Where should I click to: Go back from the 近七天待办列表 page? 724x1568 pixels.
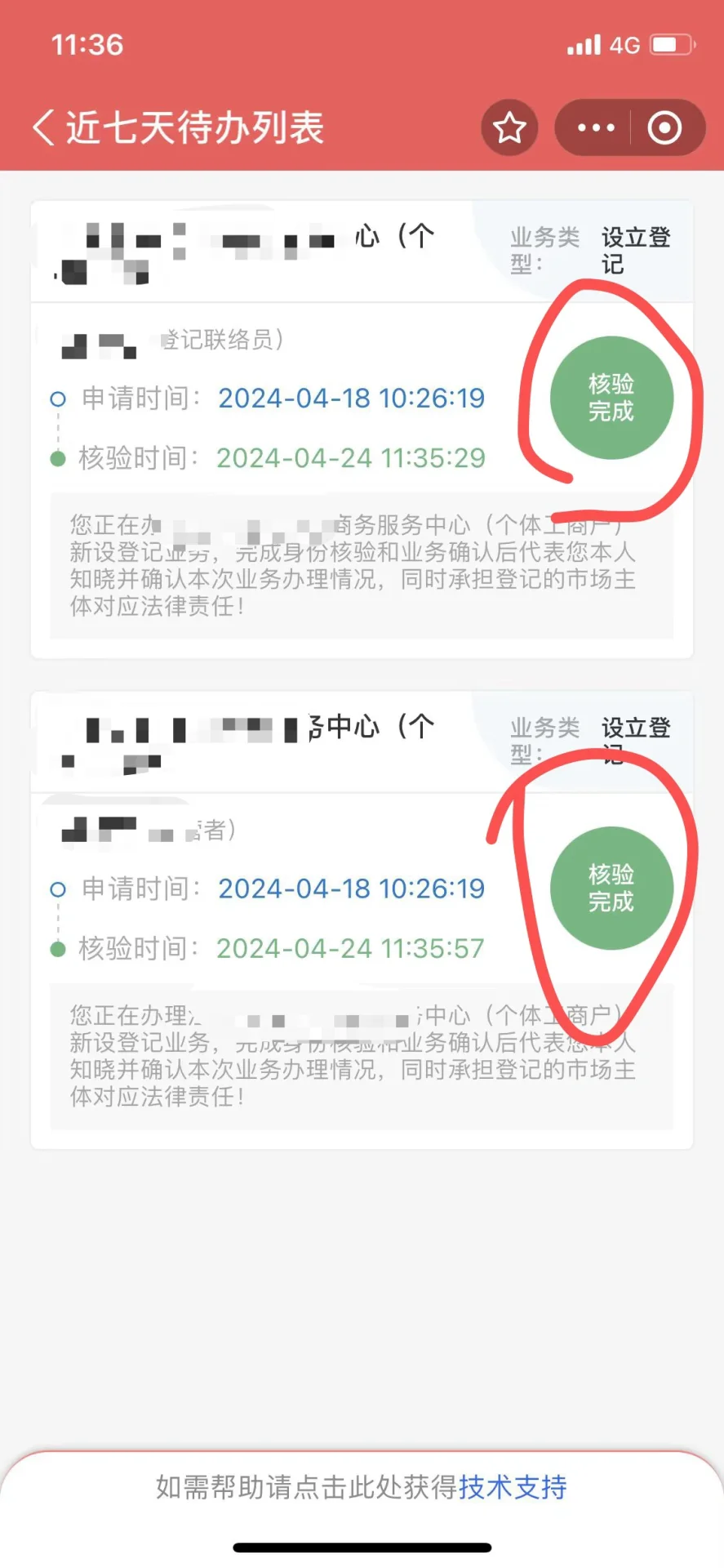(43, 127)
